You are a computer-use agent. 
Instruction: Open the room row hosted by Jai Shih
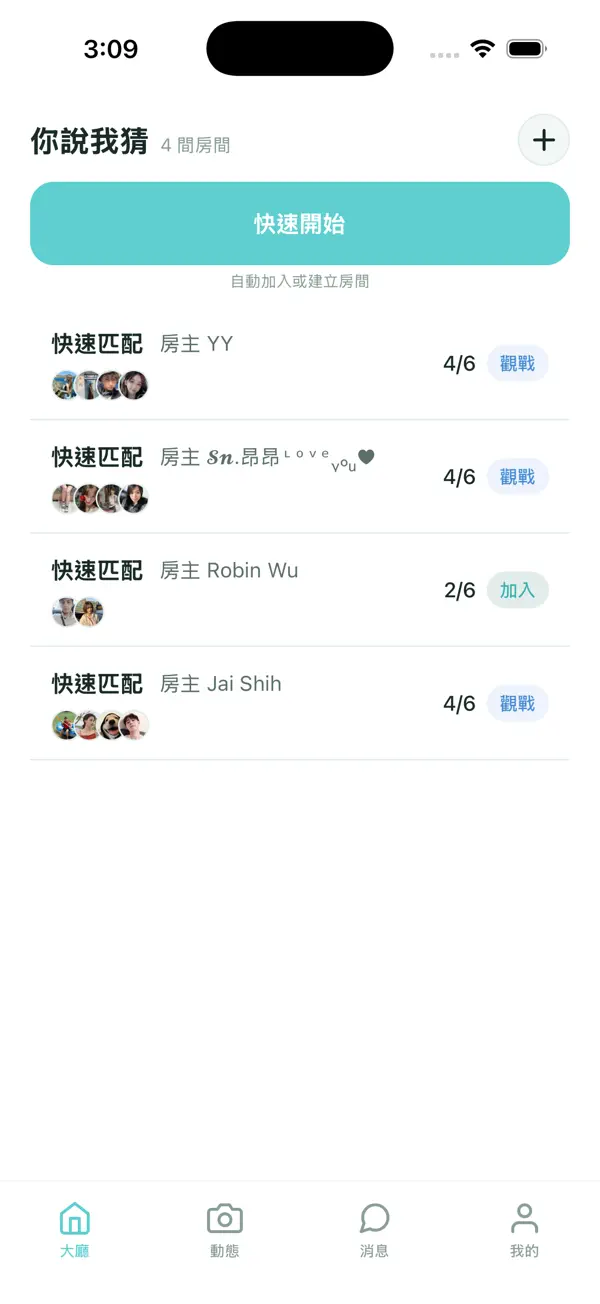click(300, 704)
